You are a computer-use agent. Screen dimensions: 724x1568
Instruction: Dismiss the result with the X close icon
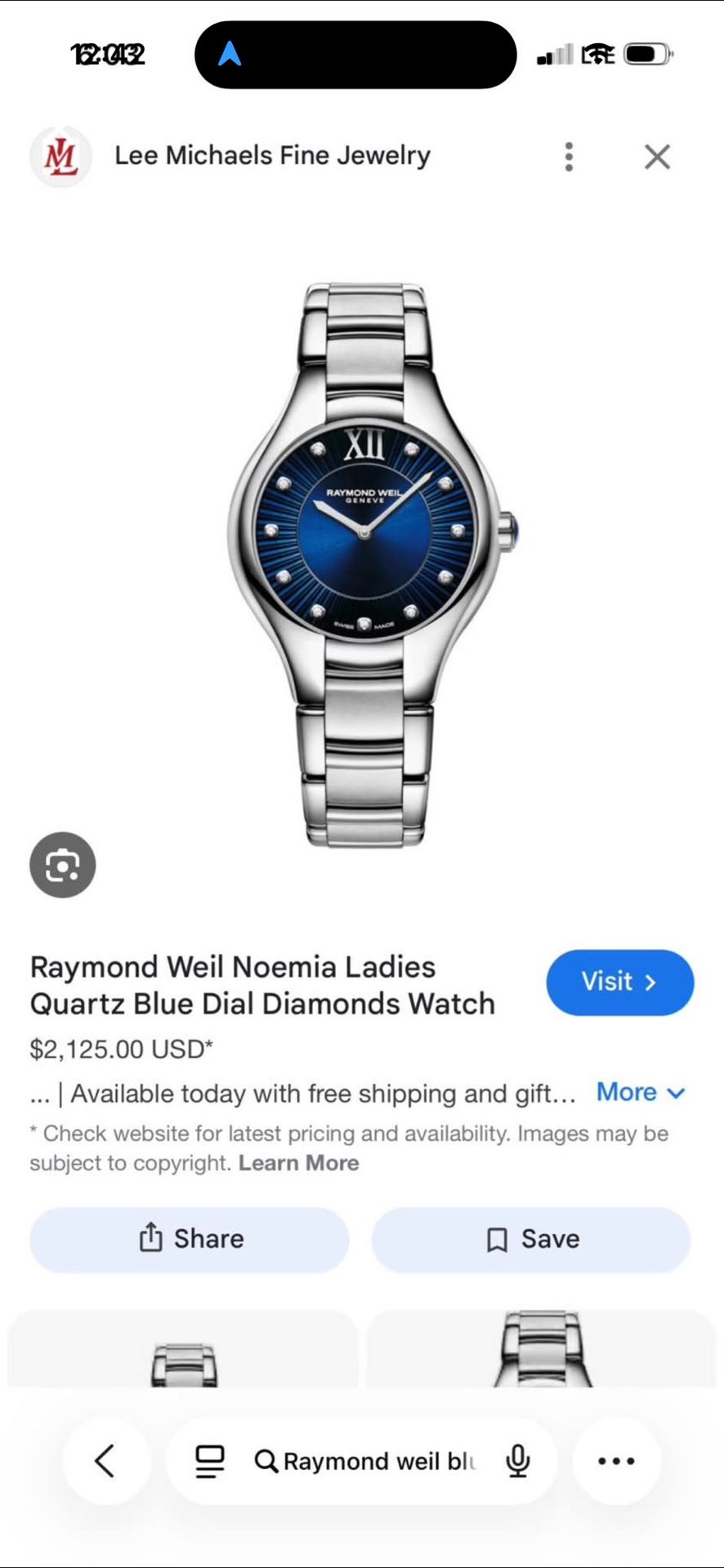[656, 157]
